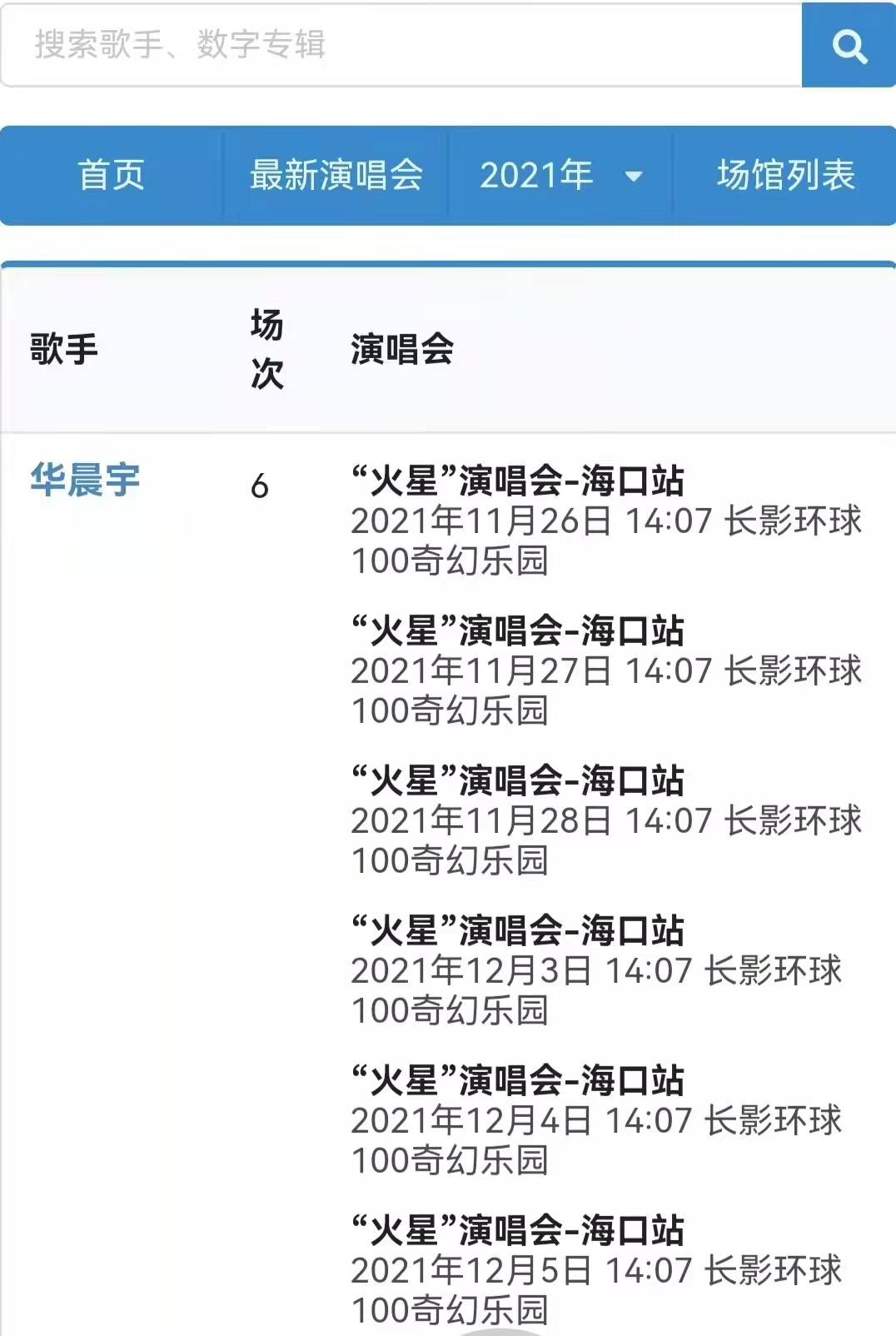View the November 28 concert details

516,782
